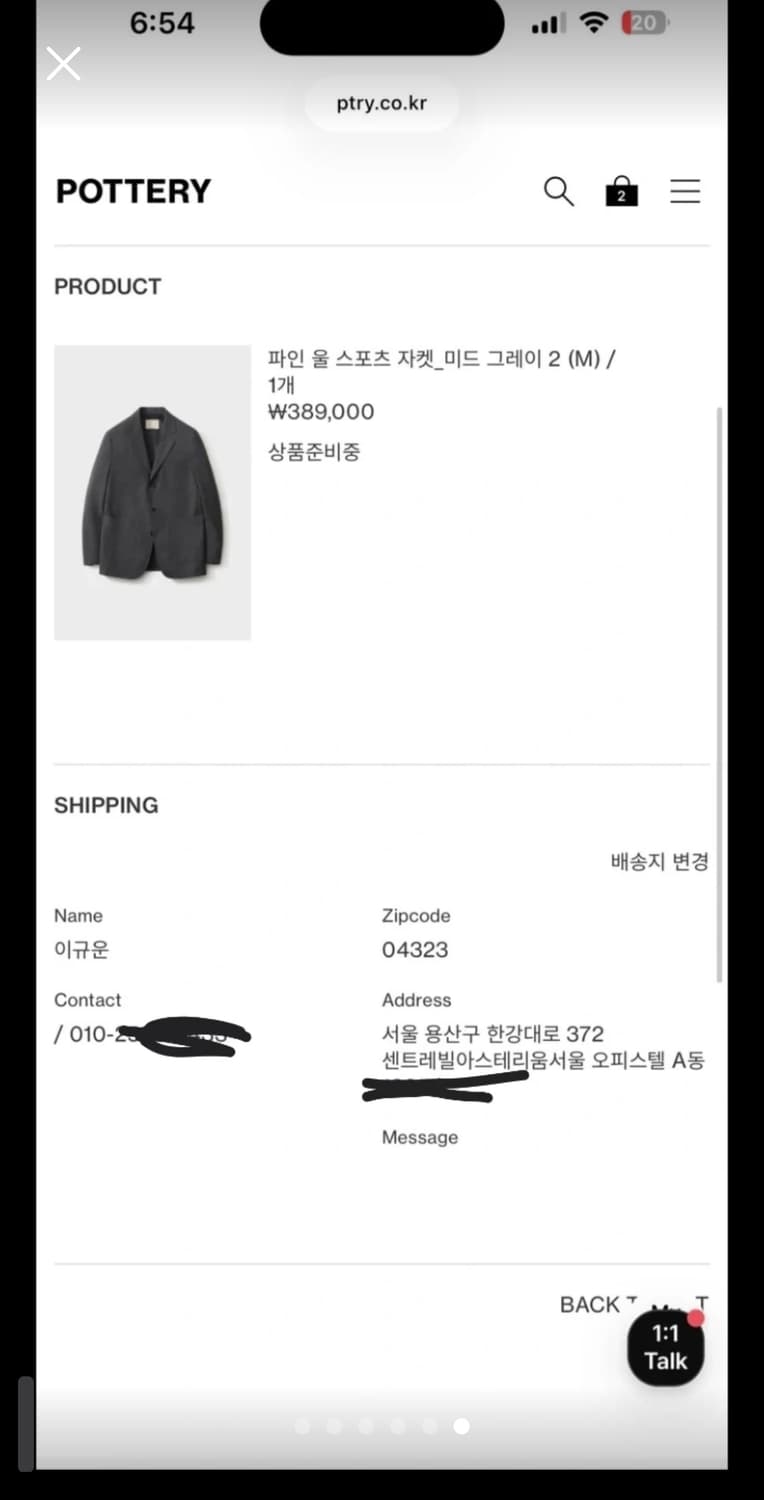Go to the POTTERY home logo
The width and height of the screenshot is (764, 1500).
[133, 191]
